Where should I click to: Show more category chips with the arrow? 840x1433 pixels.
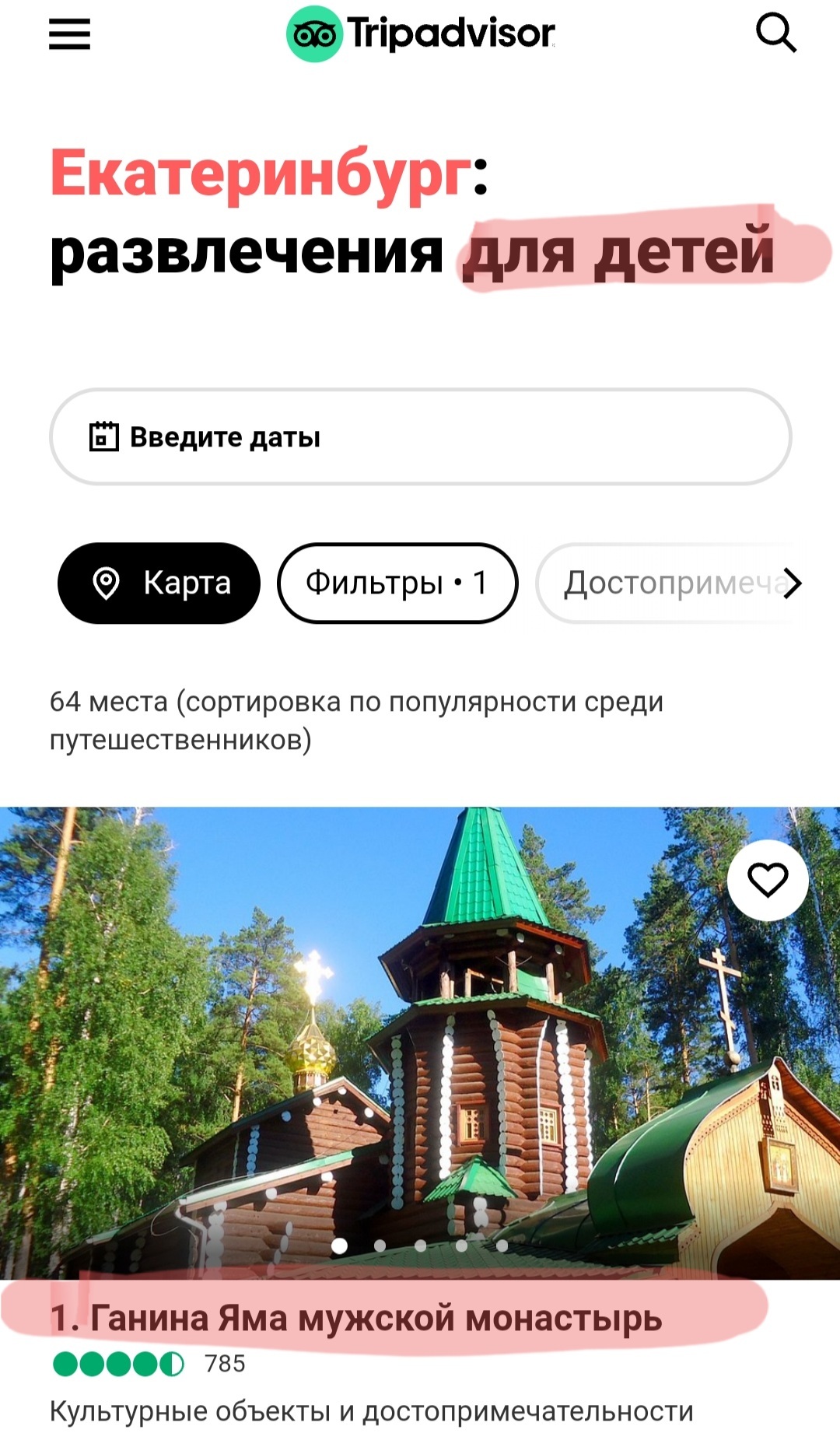click(x=793, y=583)
